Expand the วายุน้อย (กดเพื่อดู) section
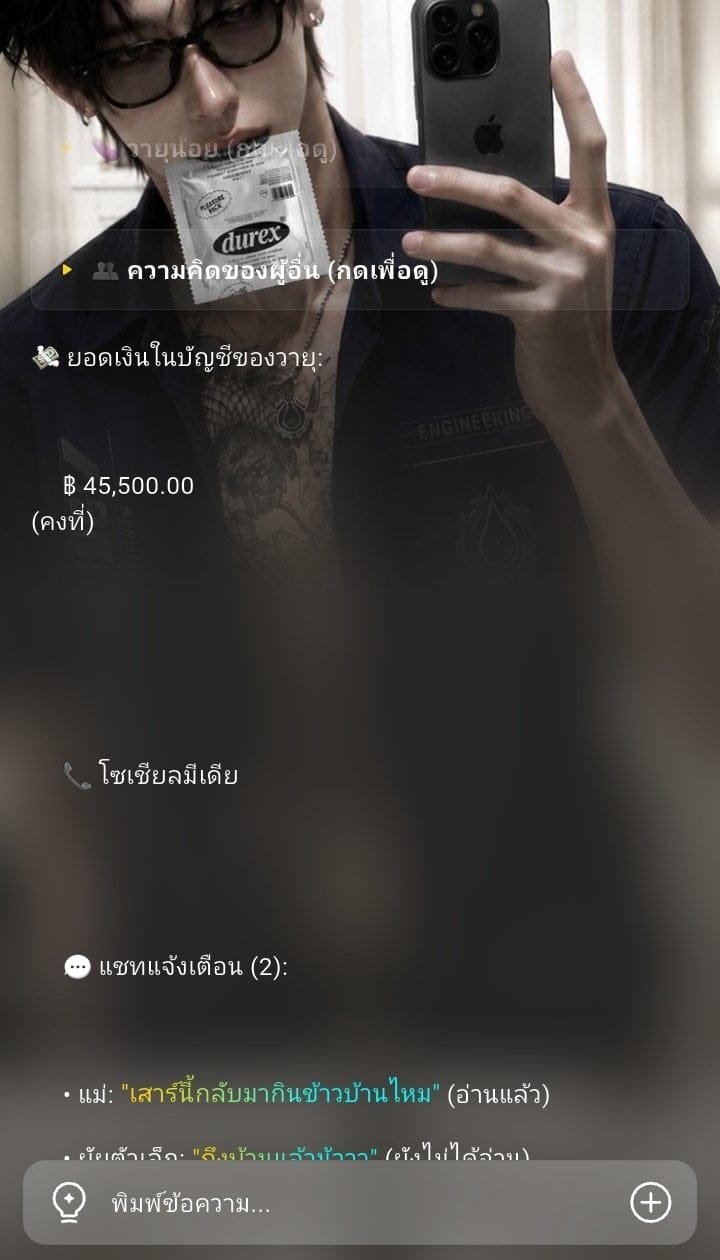The height and width of the screenshot is (1260, 720). [x=360, y=149]
